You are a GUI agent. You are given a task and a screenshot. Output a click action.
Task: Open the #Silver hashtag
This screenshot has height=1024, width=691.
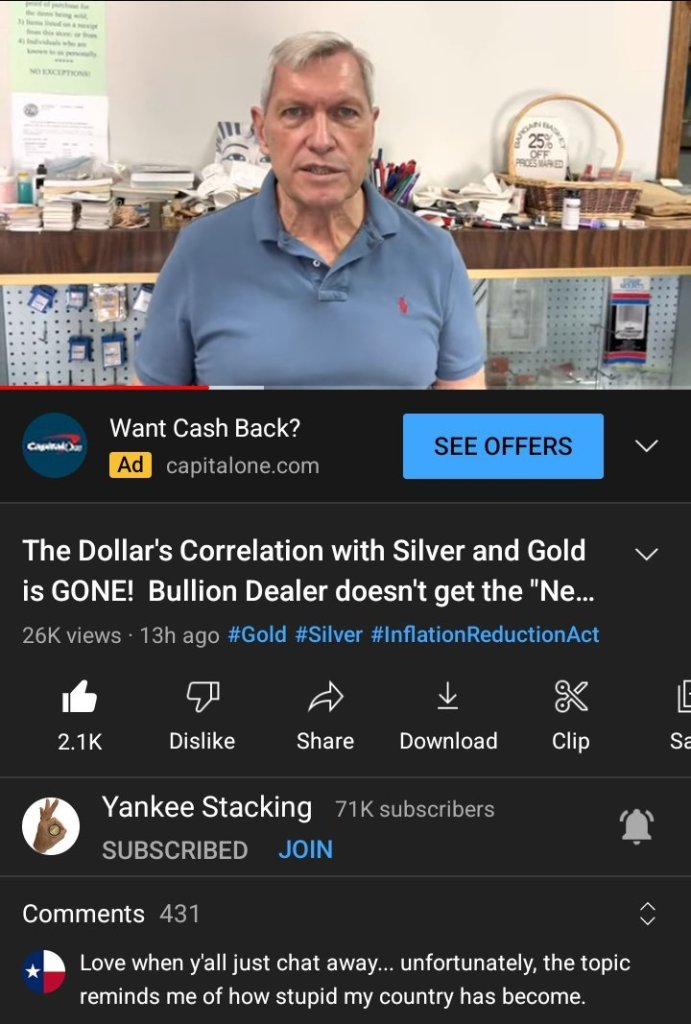(328, 635)
